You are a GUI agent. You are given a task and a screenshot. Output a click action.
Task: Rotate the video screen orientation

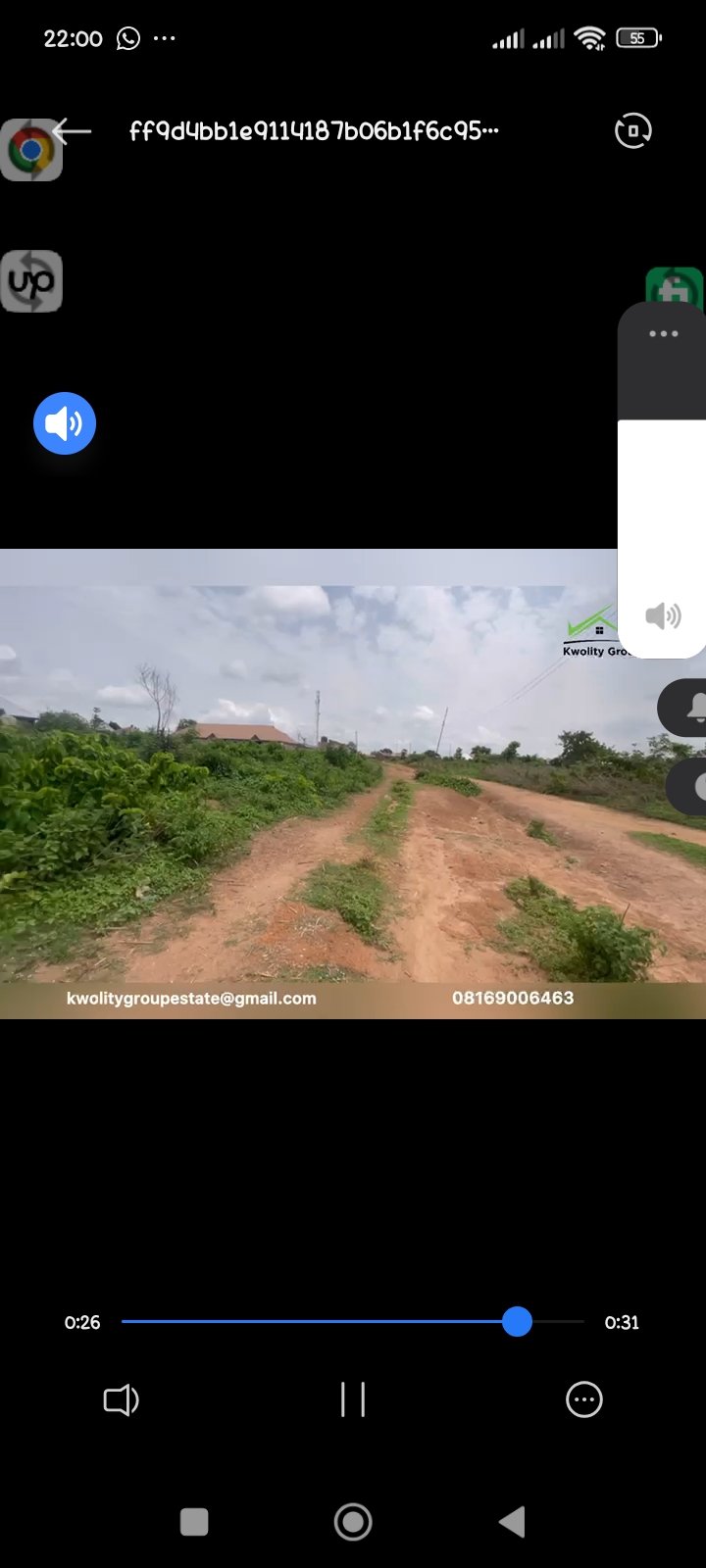coord(632,130)
